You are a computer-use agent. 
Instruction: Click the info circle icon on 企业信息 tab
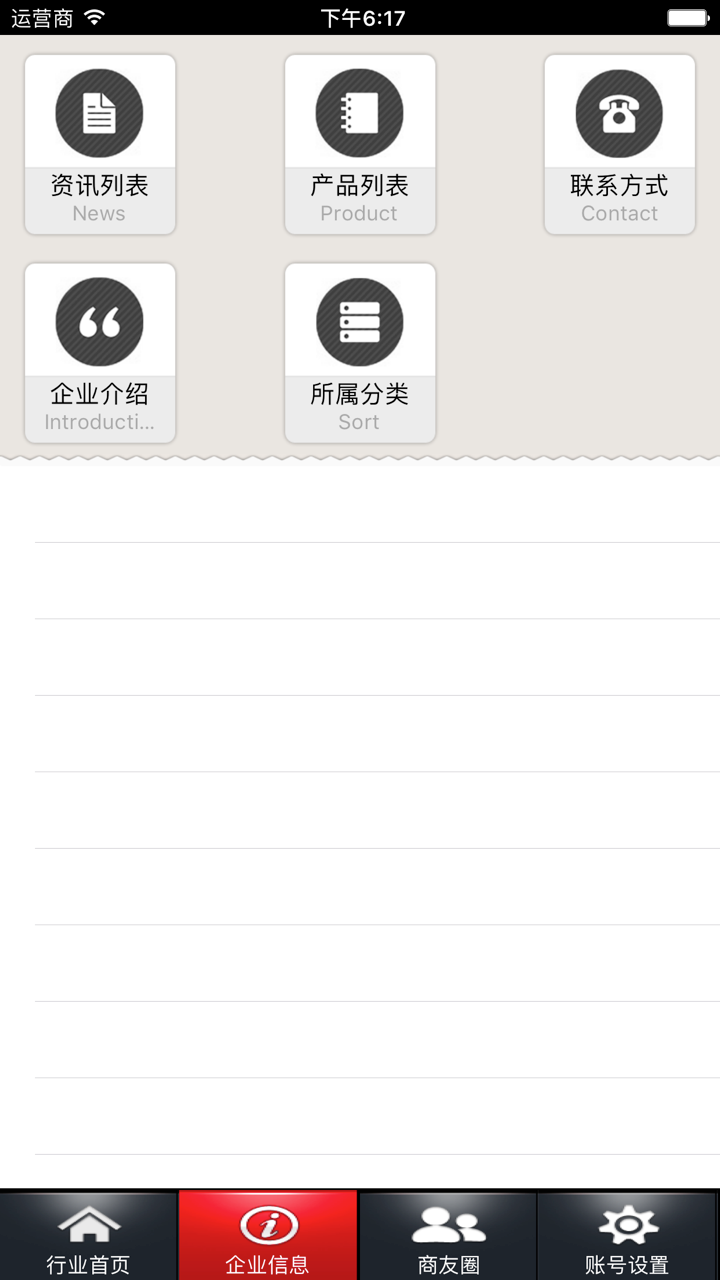pyautogui.click(x=268, y=1222)
